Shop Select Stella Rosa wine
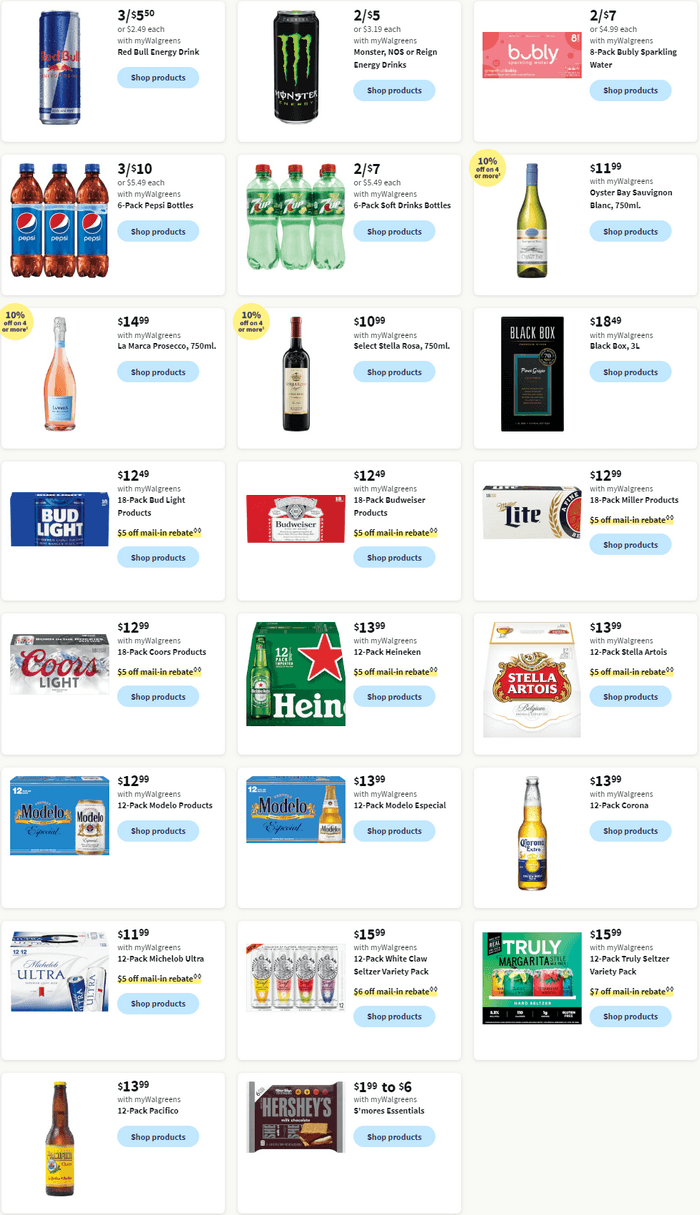 point(394,372)
